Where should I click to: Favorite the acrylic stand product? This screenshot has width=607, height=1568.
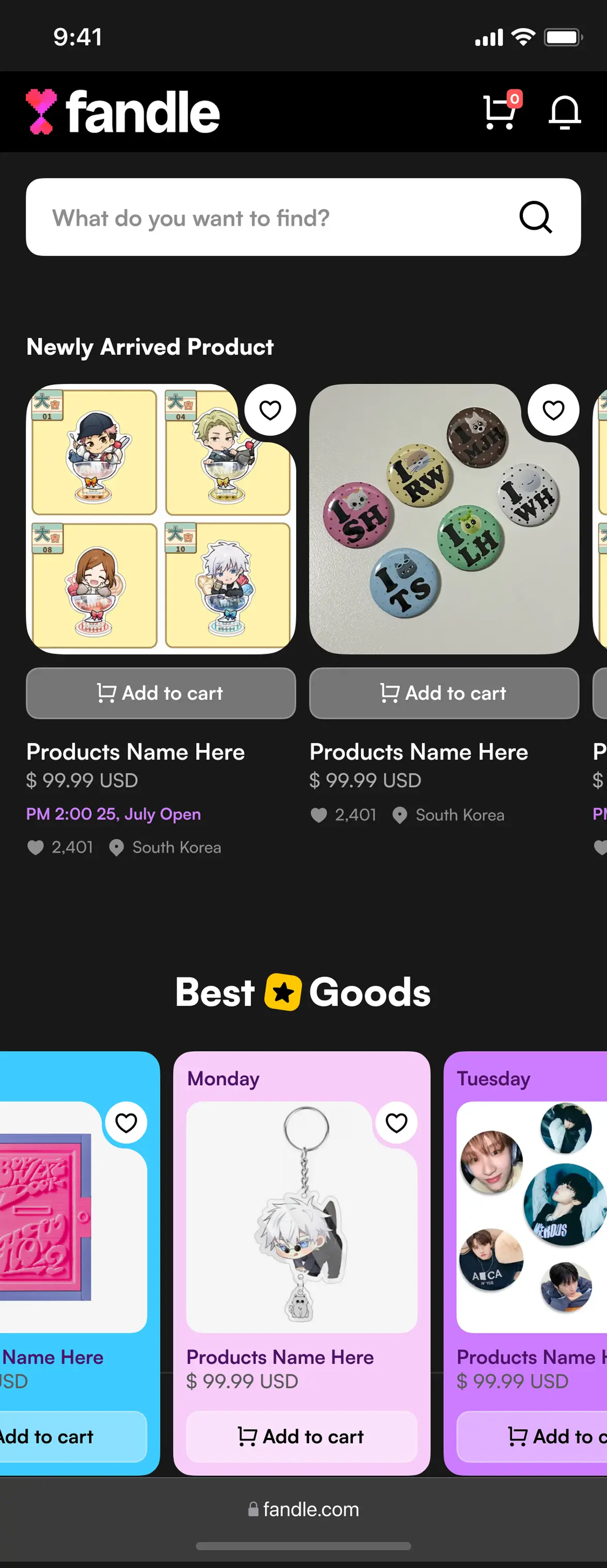(x=270, y=410)
